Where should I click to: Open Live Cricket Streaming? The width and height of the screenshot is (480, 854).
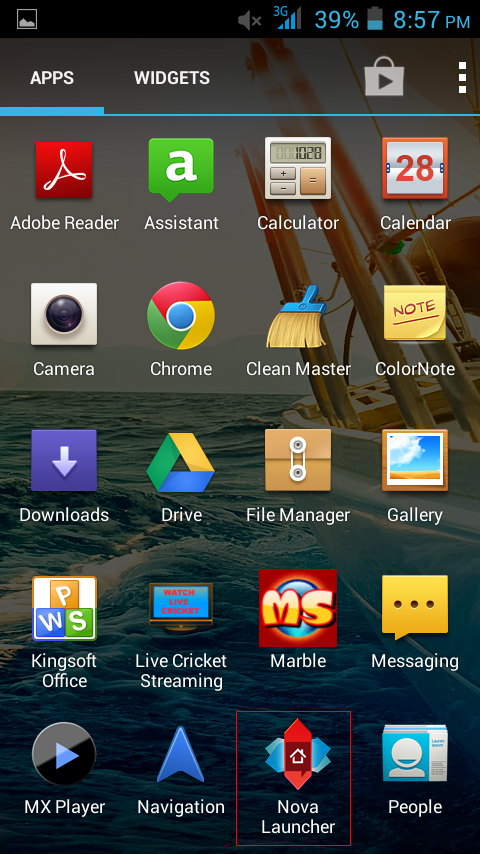(181, 632)
